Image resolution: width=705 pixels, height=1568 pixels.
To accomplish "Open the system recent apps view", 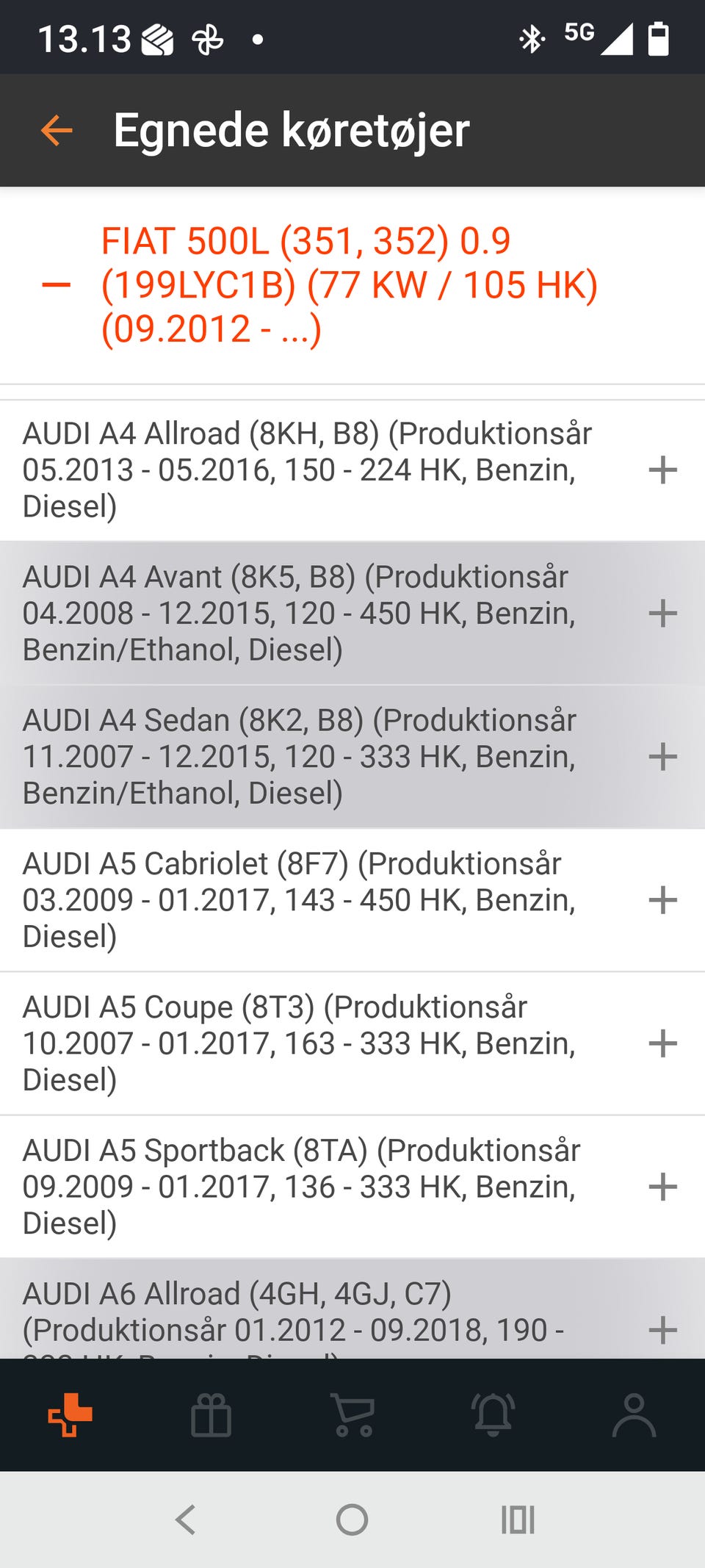I will pyautogui.click(x=518, y=1520).
